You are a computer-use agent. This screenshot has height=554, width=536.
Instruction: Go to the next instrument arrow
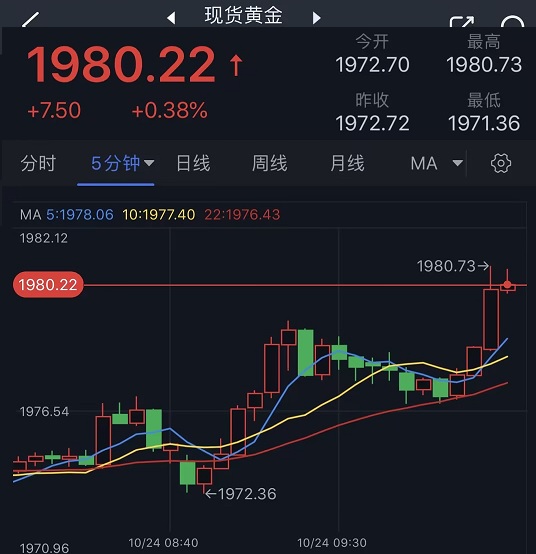click(x=316, y=17)
